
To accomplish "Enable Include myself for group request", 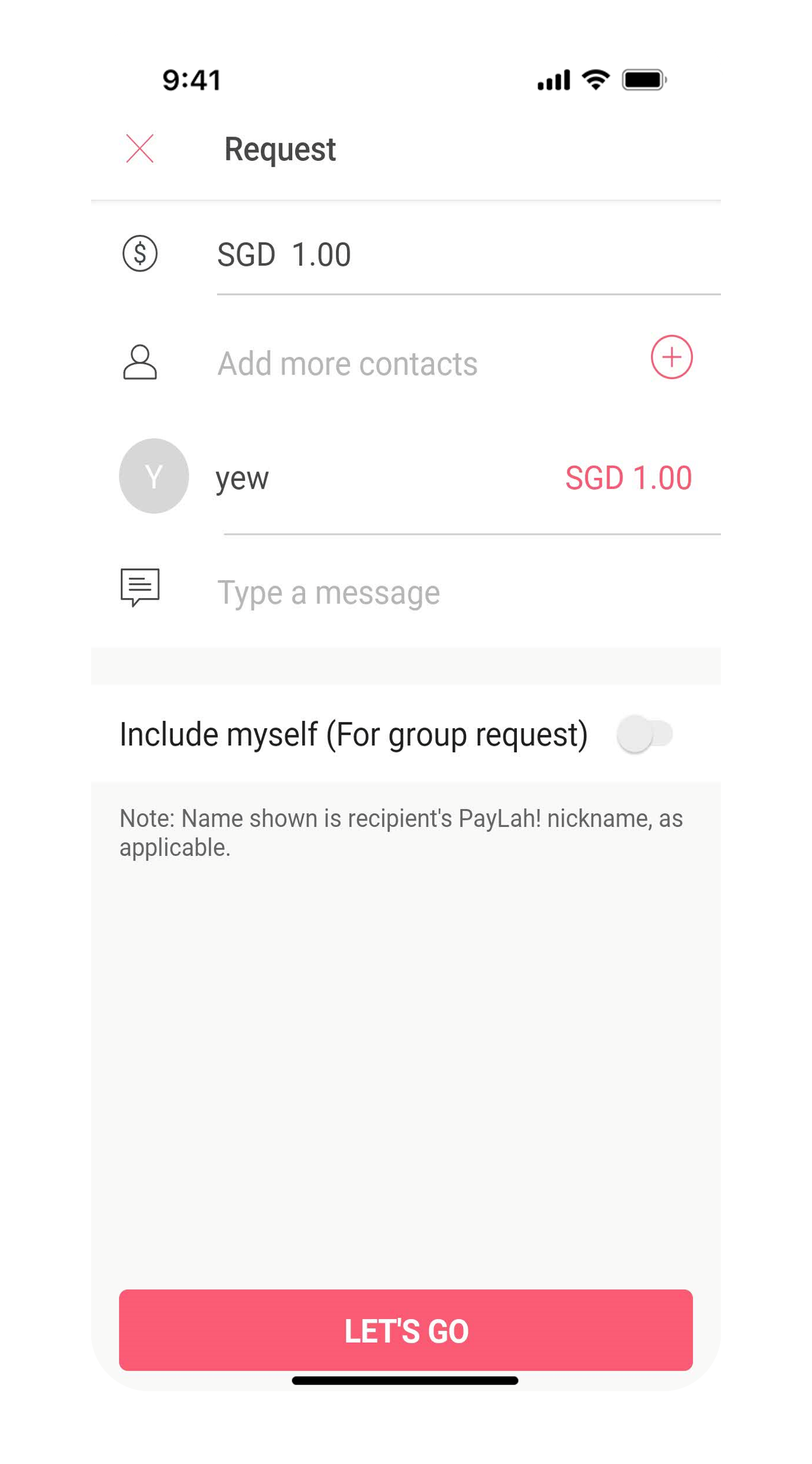I will (x=645, y=734).
